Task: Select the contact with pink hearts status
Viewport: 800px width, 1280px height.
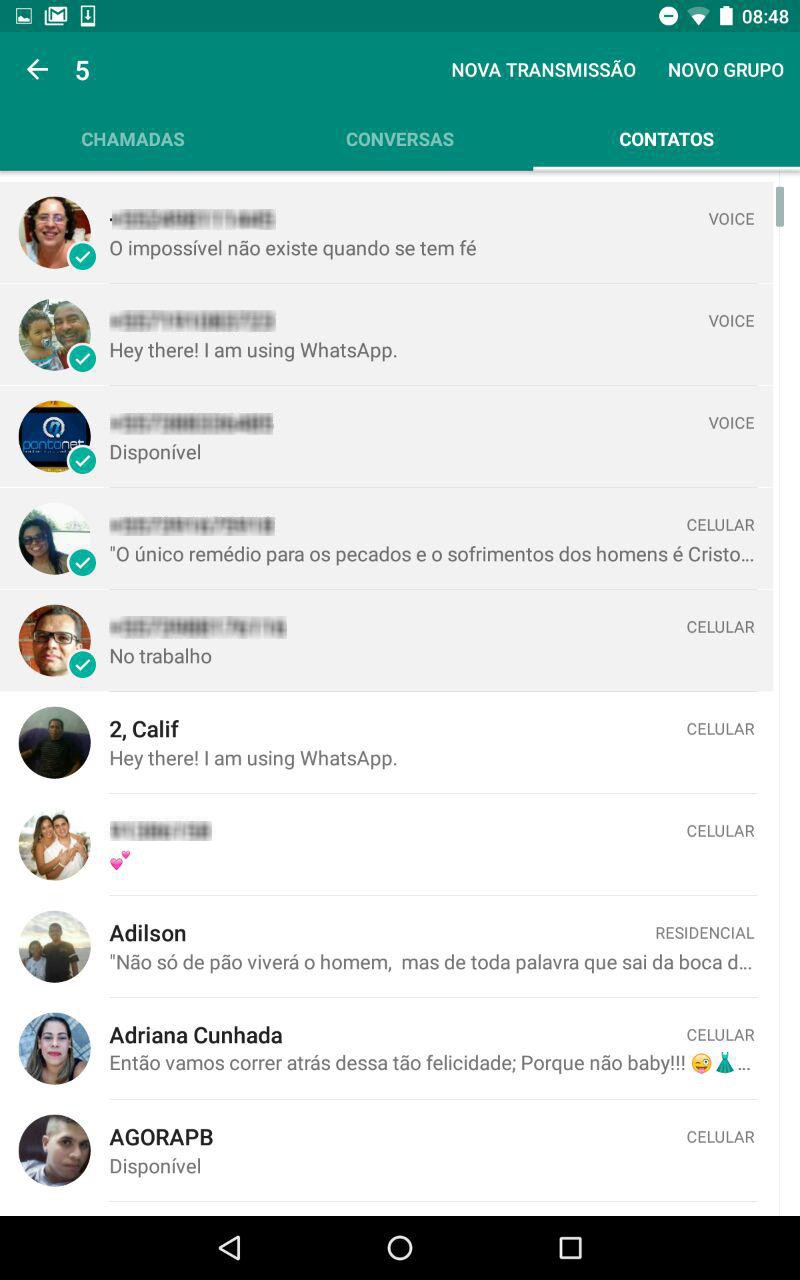Action: (x=386, y=845)
